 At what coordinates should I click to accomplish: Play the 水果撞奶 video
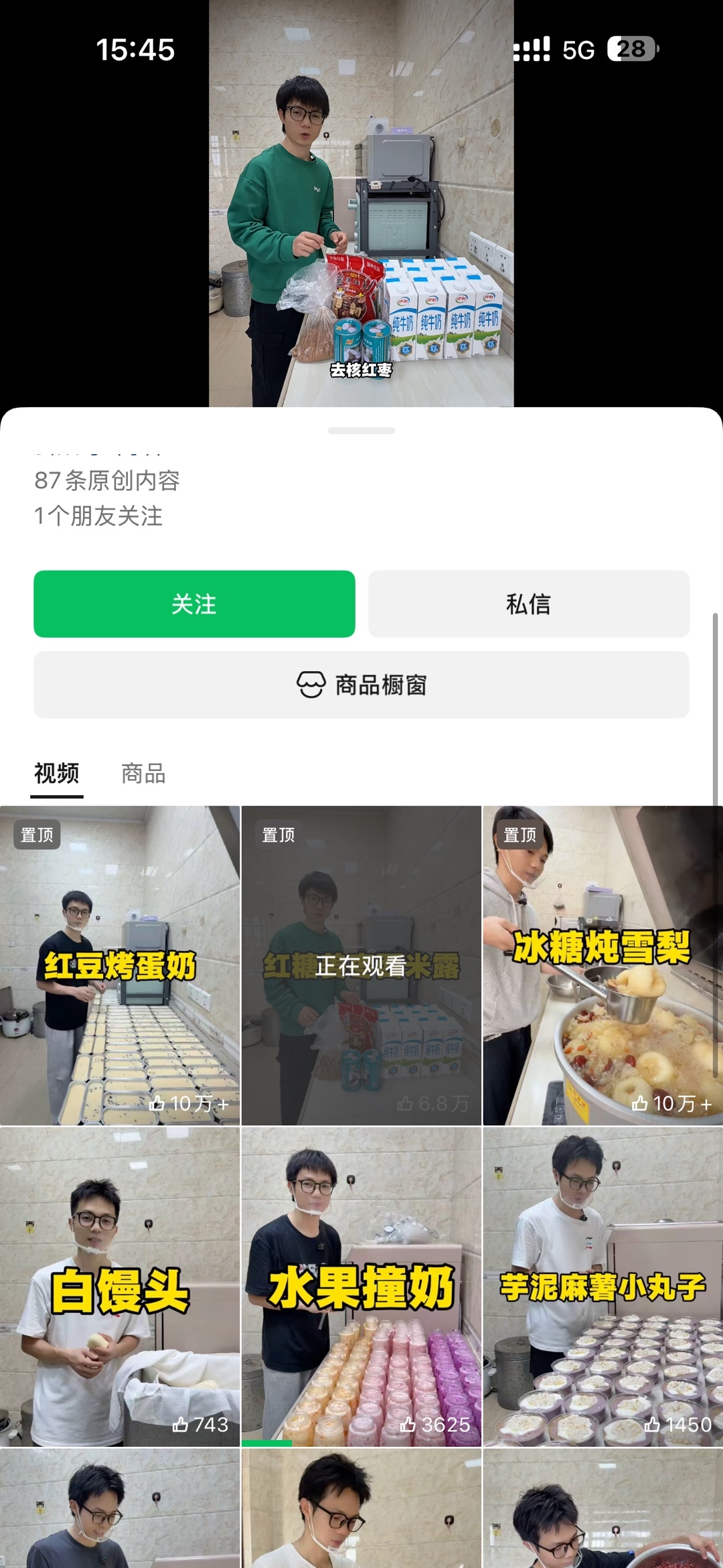click(361, 1287)
